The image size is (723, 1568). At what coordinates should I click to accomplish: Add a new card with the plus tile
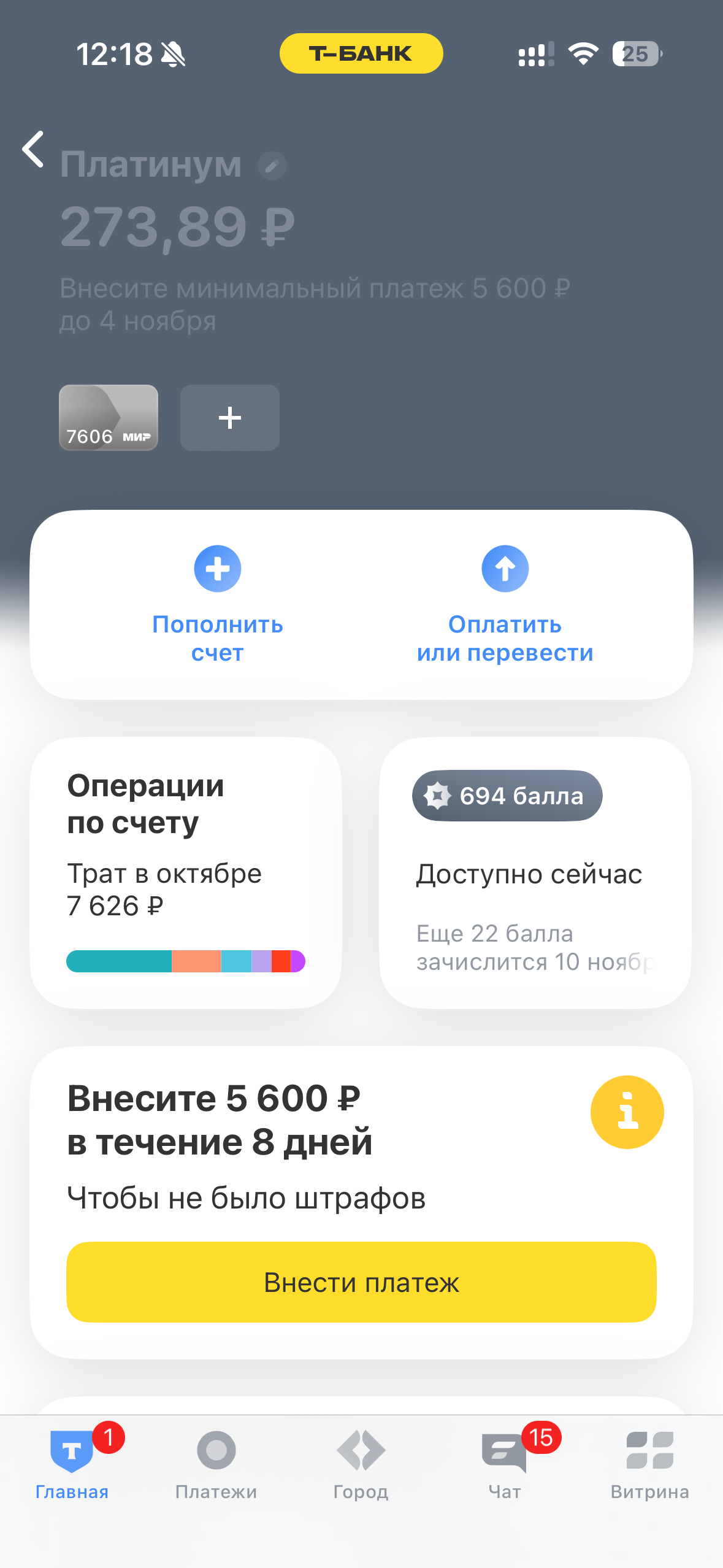[229, 418]
